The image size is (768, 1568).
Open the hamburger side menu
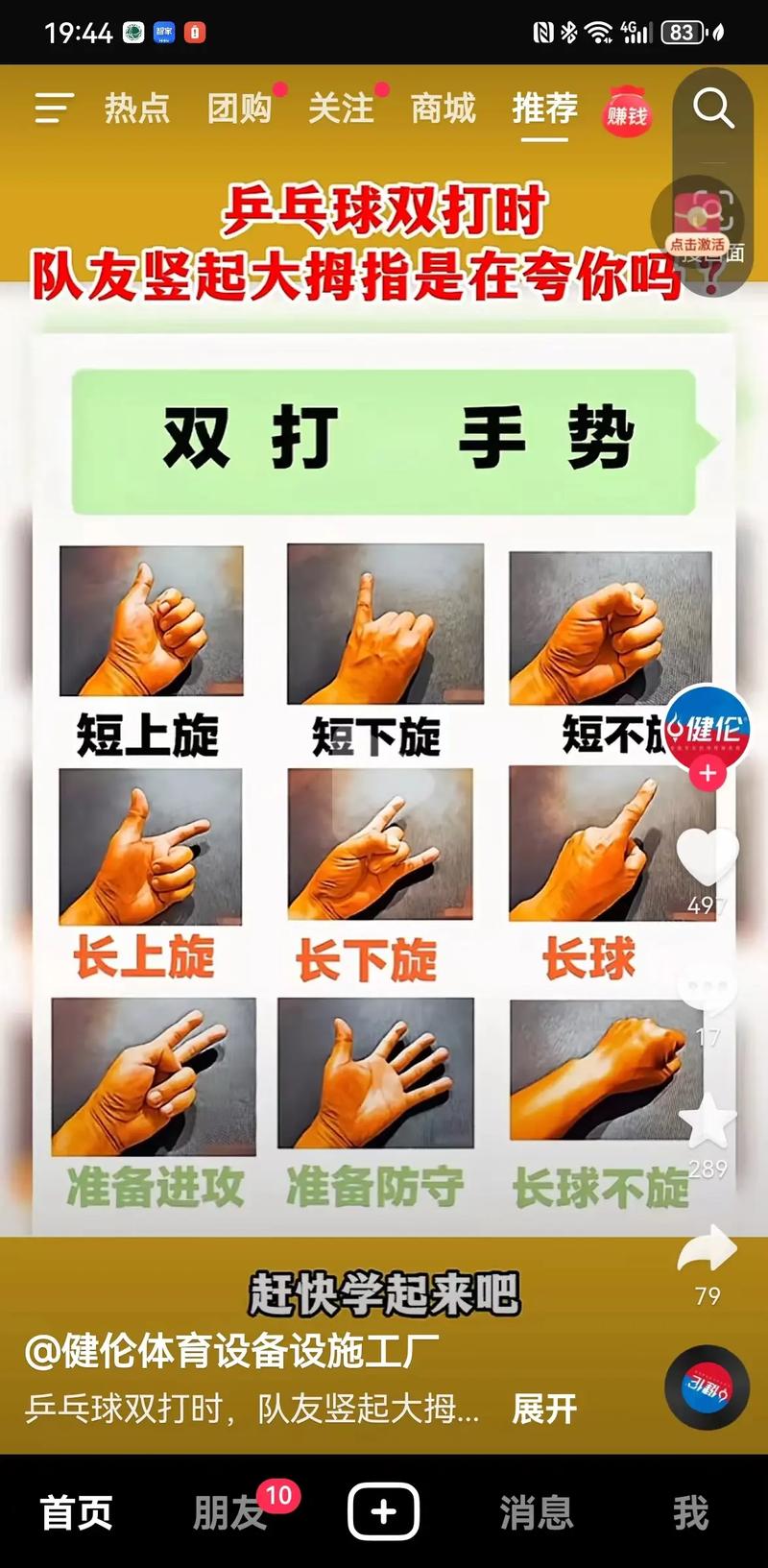point(54,109)
